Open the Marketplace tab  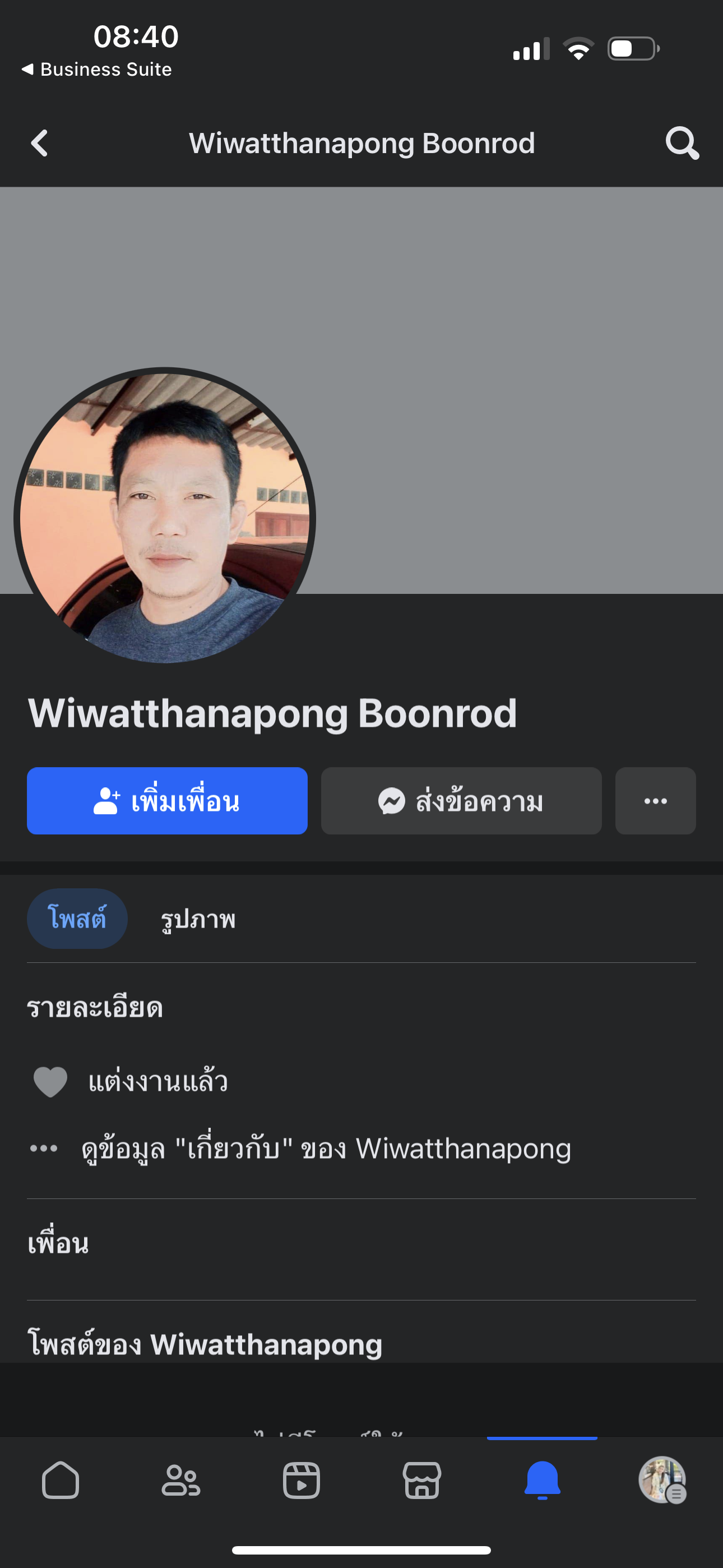coord(421,1480)
